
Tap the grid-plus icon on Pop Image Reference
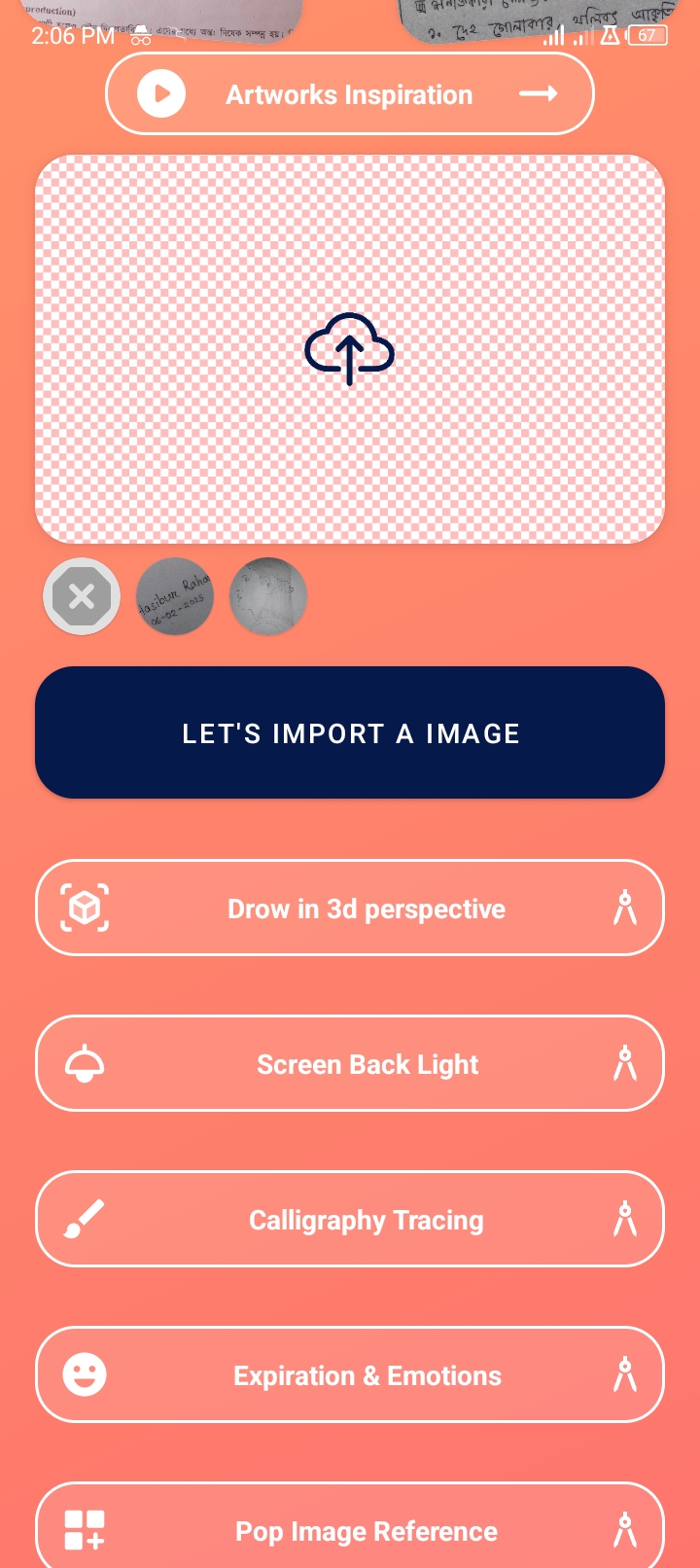tap(84, 1530)
